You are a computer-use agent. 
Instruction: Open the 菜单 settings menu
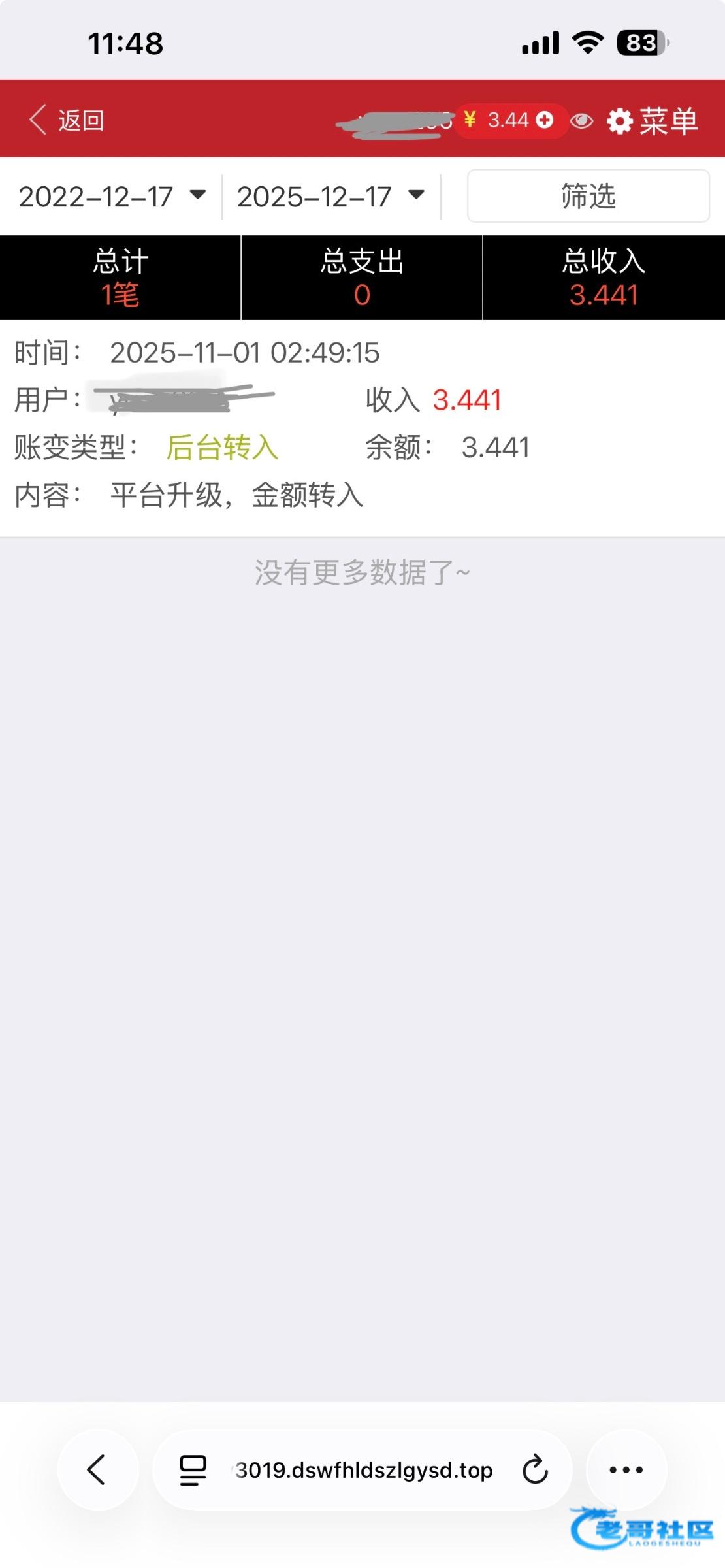click(652, 121)
